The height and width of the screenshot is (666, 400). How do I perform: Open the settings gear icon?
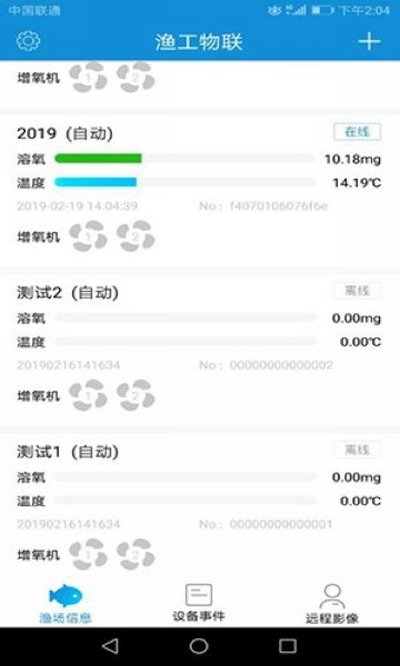tap(28, 41)
